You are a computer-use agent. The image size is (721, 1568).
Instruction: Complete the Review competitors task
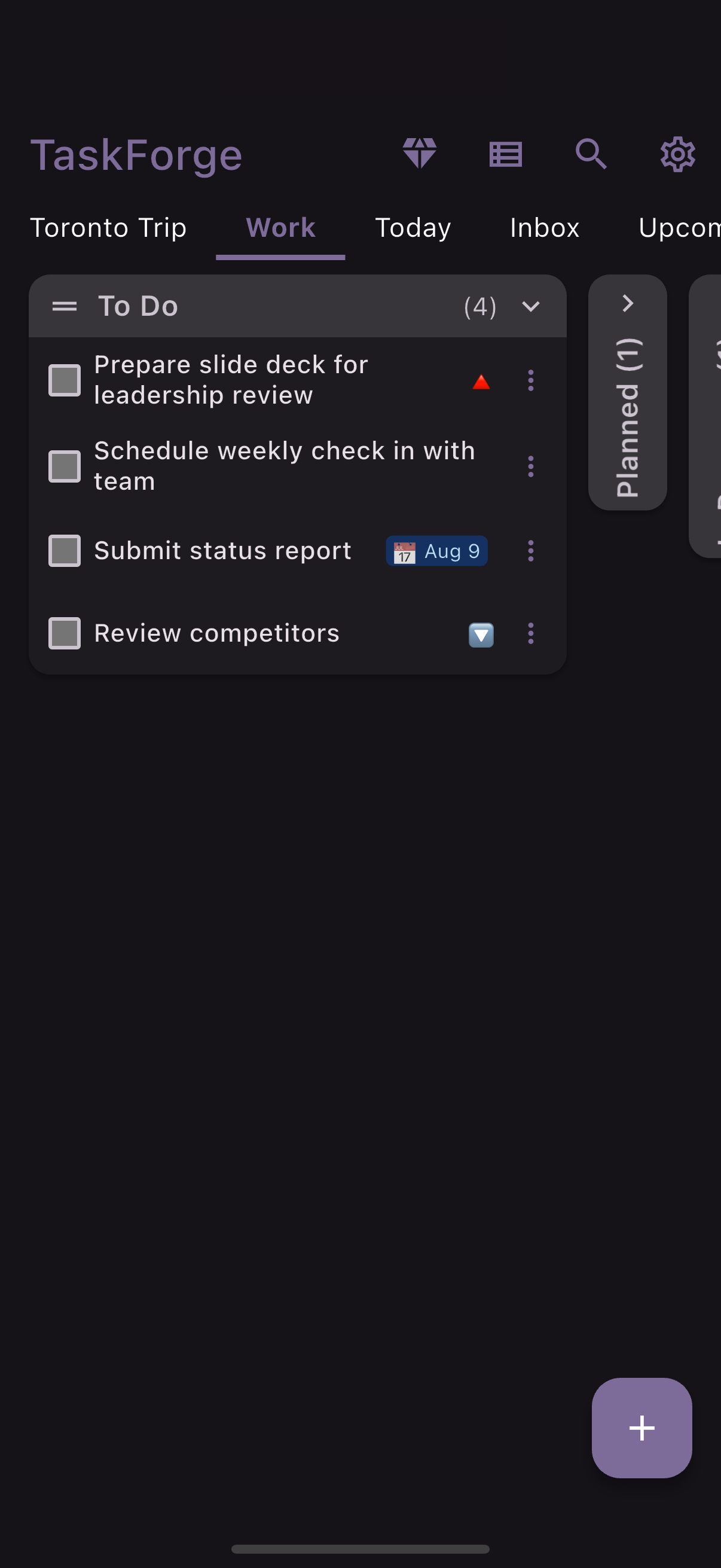point(65,634)
